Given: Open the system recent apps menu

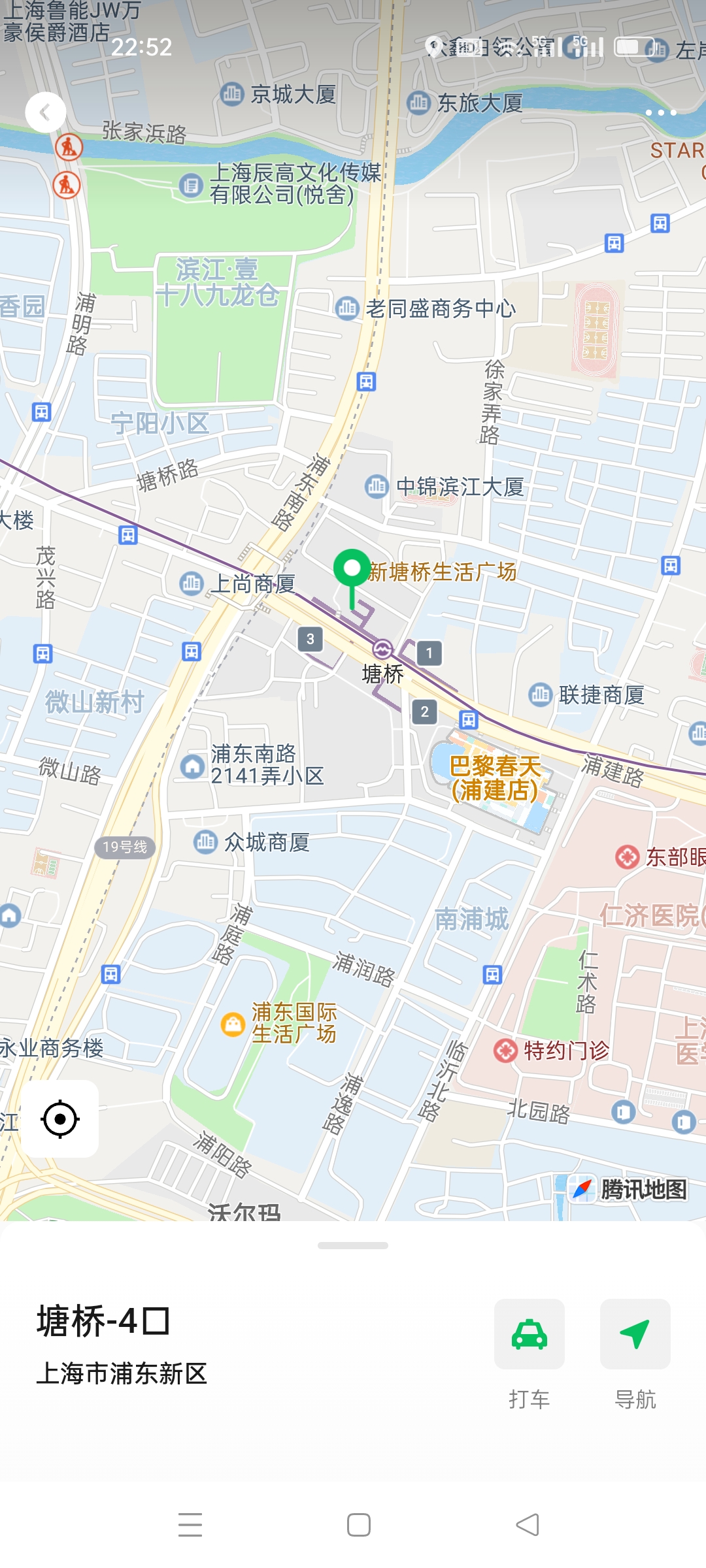Looking at the screenshot, I should [190, 1525].
